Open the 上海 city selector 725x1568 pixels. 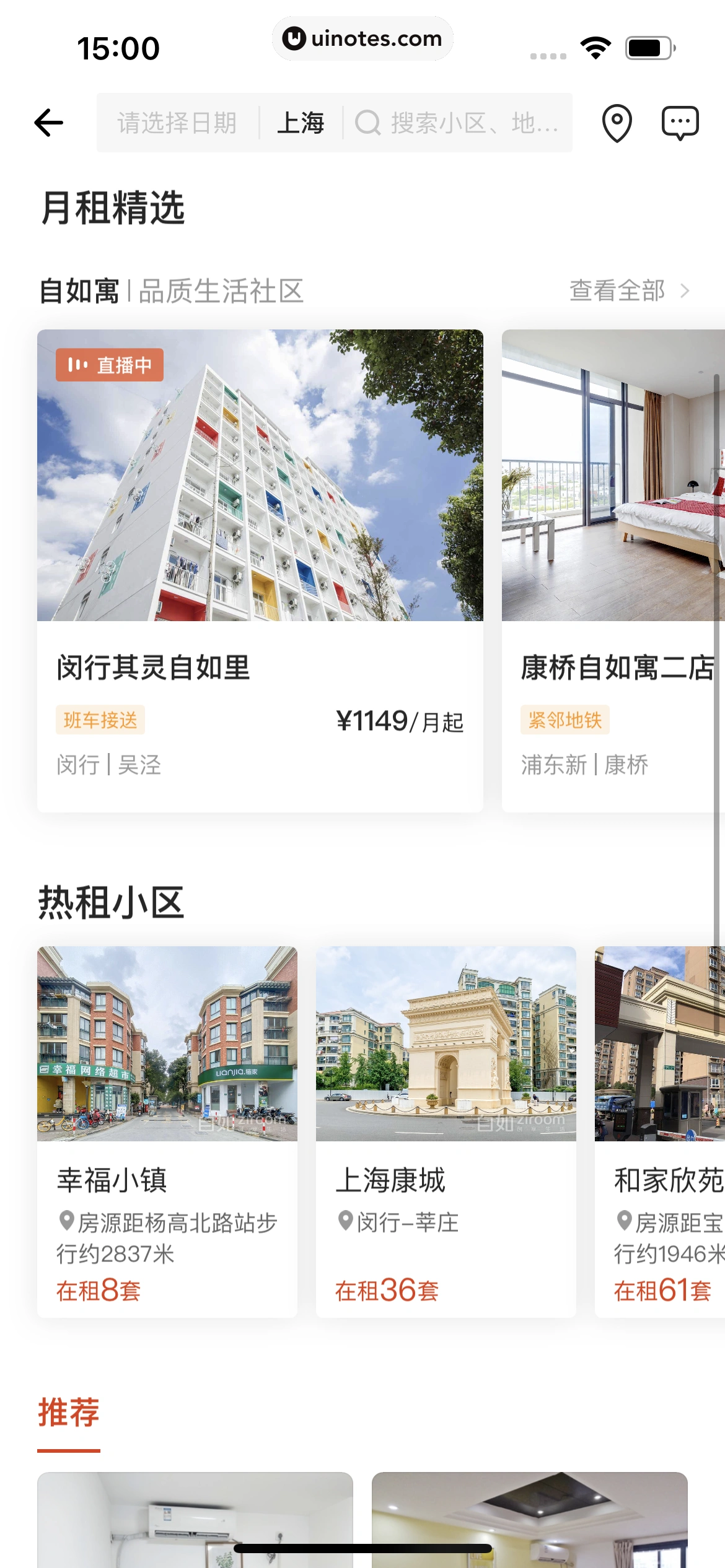(x=302, y=123)
